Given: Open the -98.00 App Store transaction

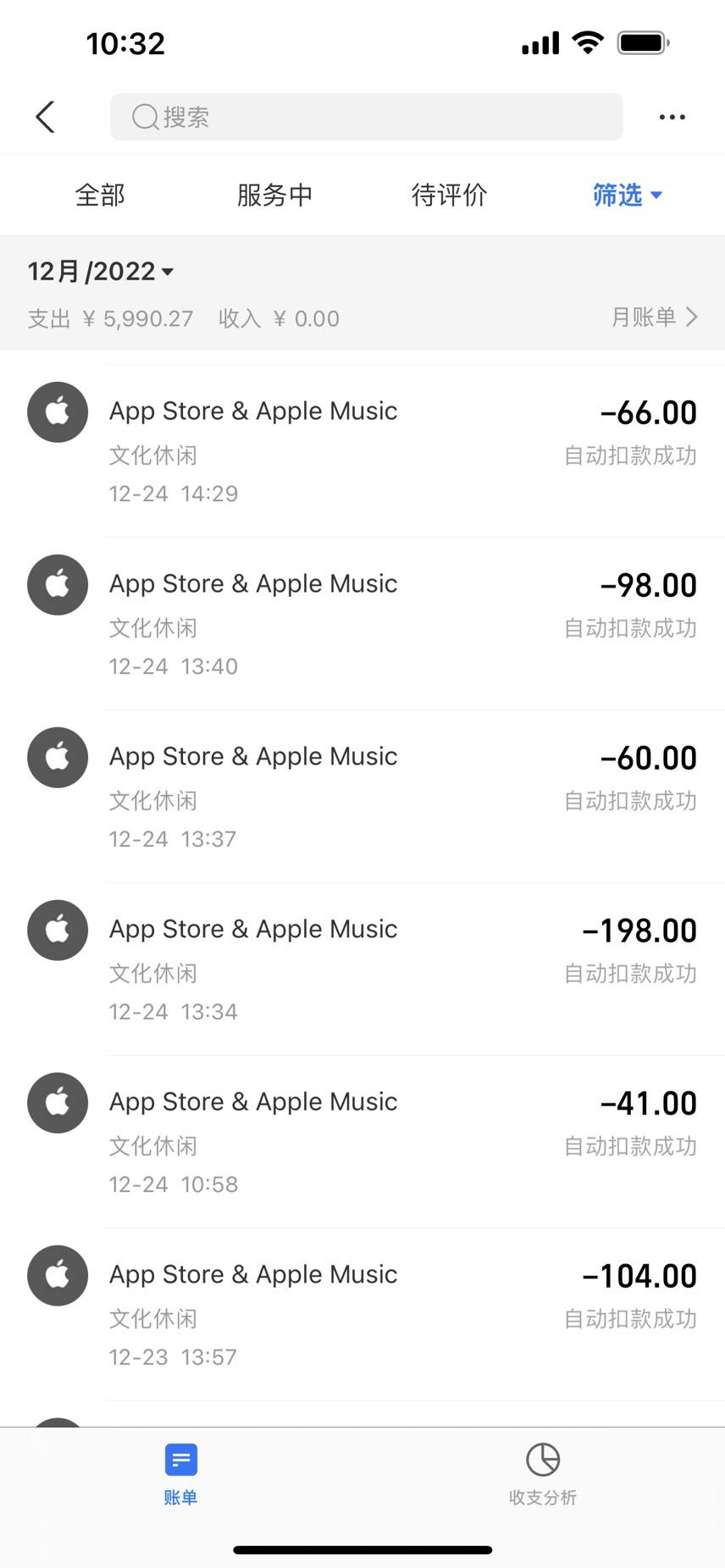Looking at the screenshot, I should (362, 623).
